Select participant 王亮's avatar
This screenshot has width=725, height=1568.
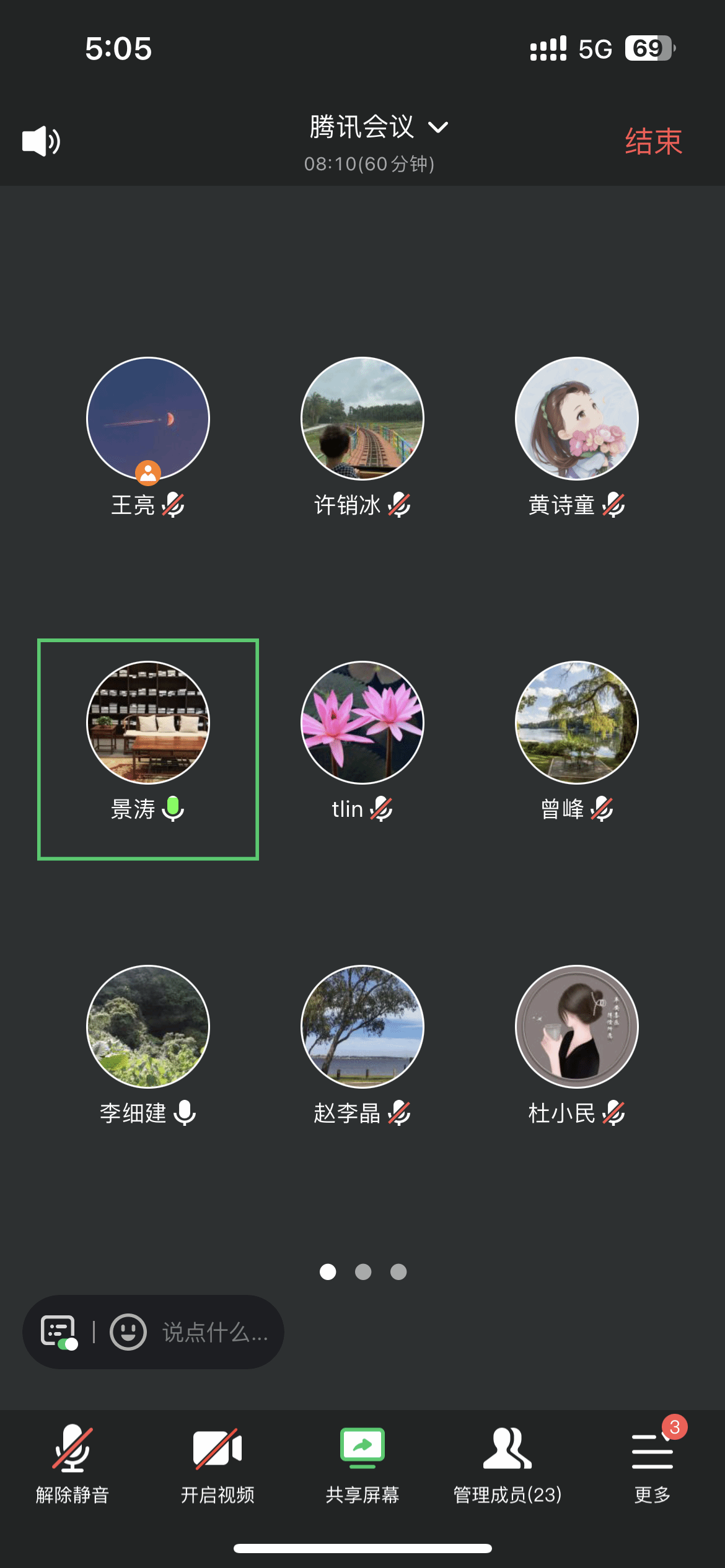[x=148, y=419]
